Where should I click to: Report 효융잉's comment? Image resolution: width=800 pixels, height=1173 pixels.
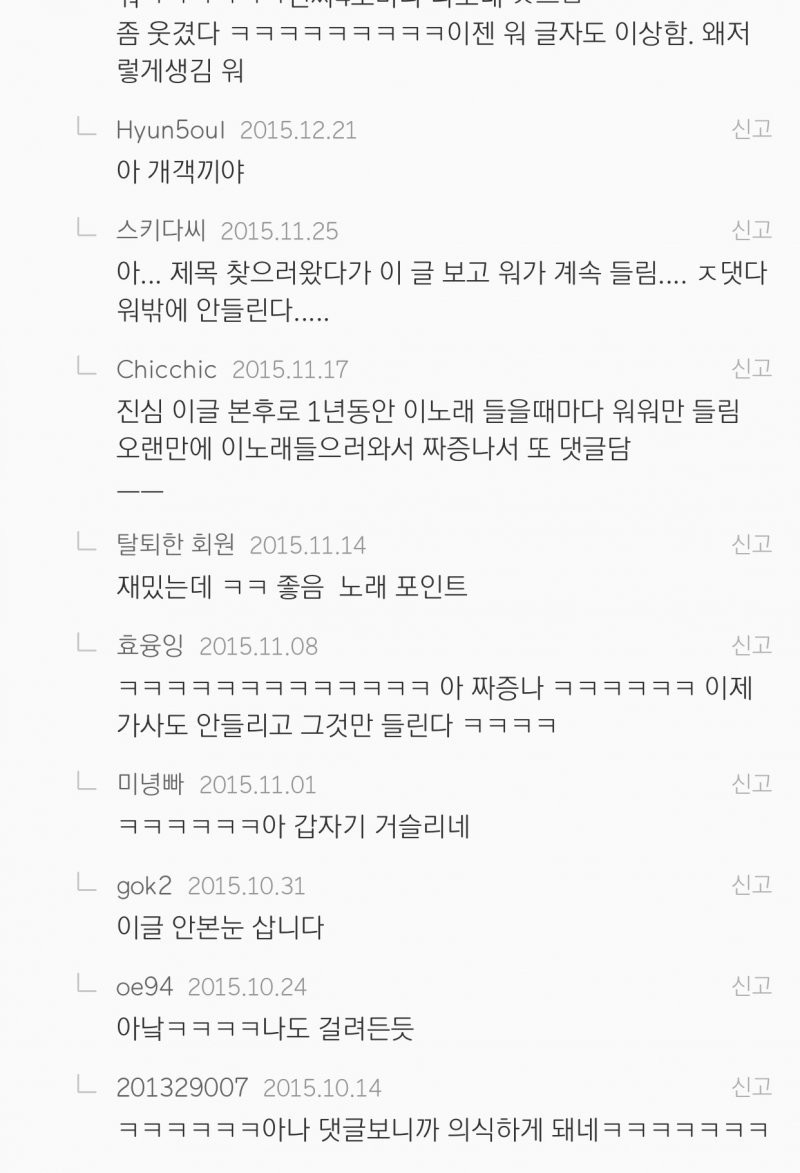pos(751,645)
